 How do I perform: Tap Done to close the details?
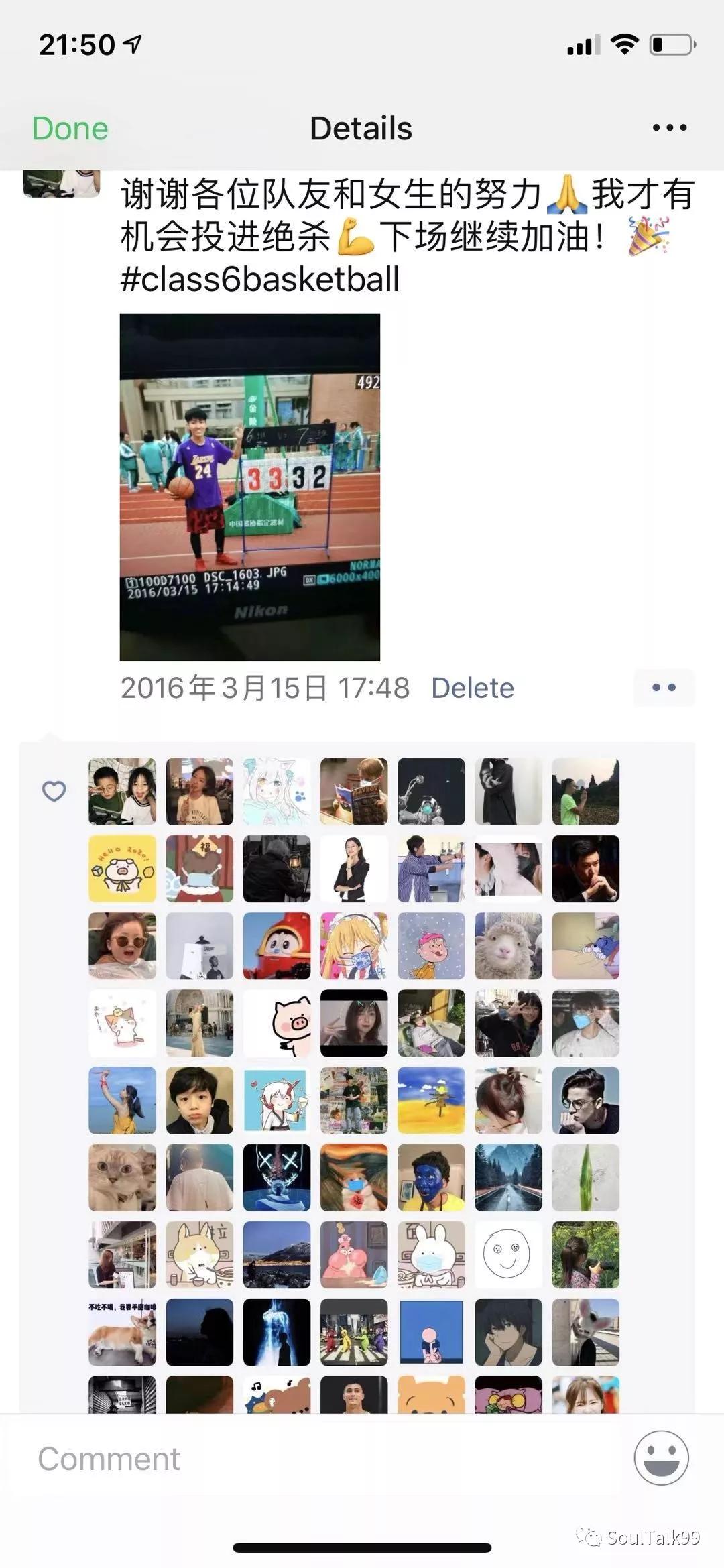click(x=70, y=128)
